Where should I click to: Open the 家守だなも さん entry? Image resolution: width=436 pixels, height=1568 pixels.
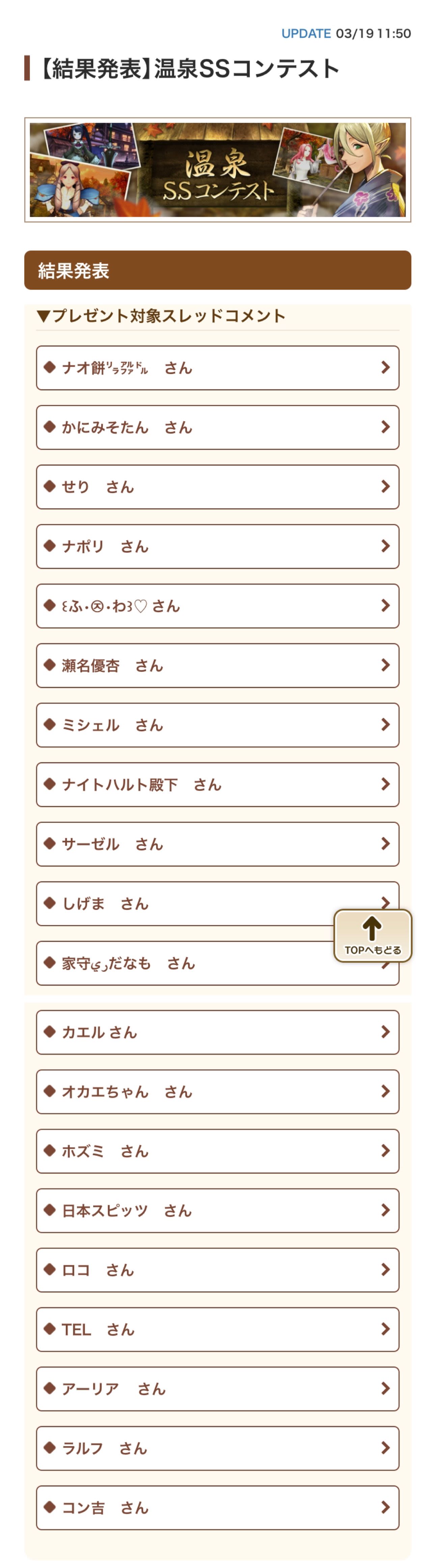tap(183, 964)
